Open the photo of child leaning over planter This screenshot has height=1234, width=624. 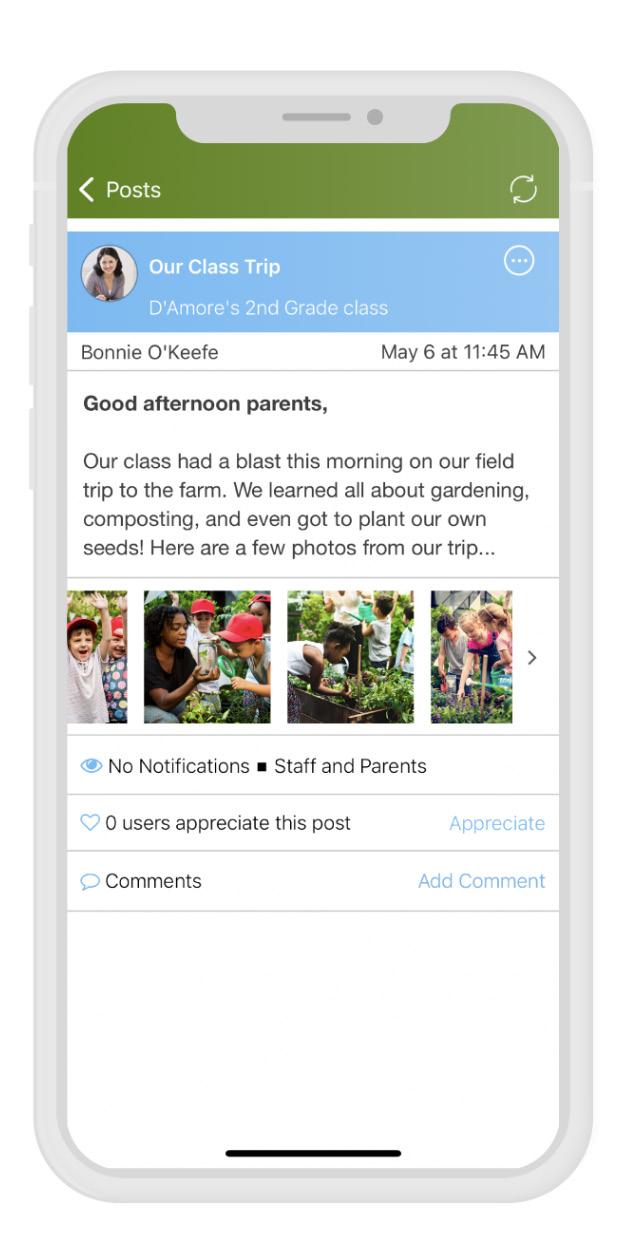click(x=350, y=657)
